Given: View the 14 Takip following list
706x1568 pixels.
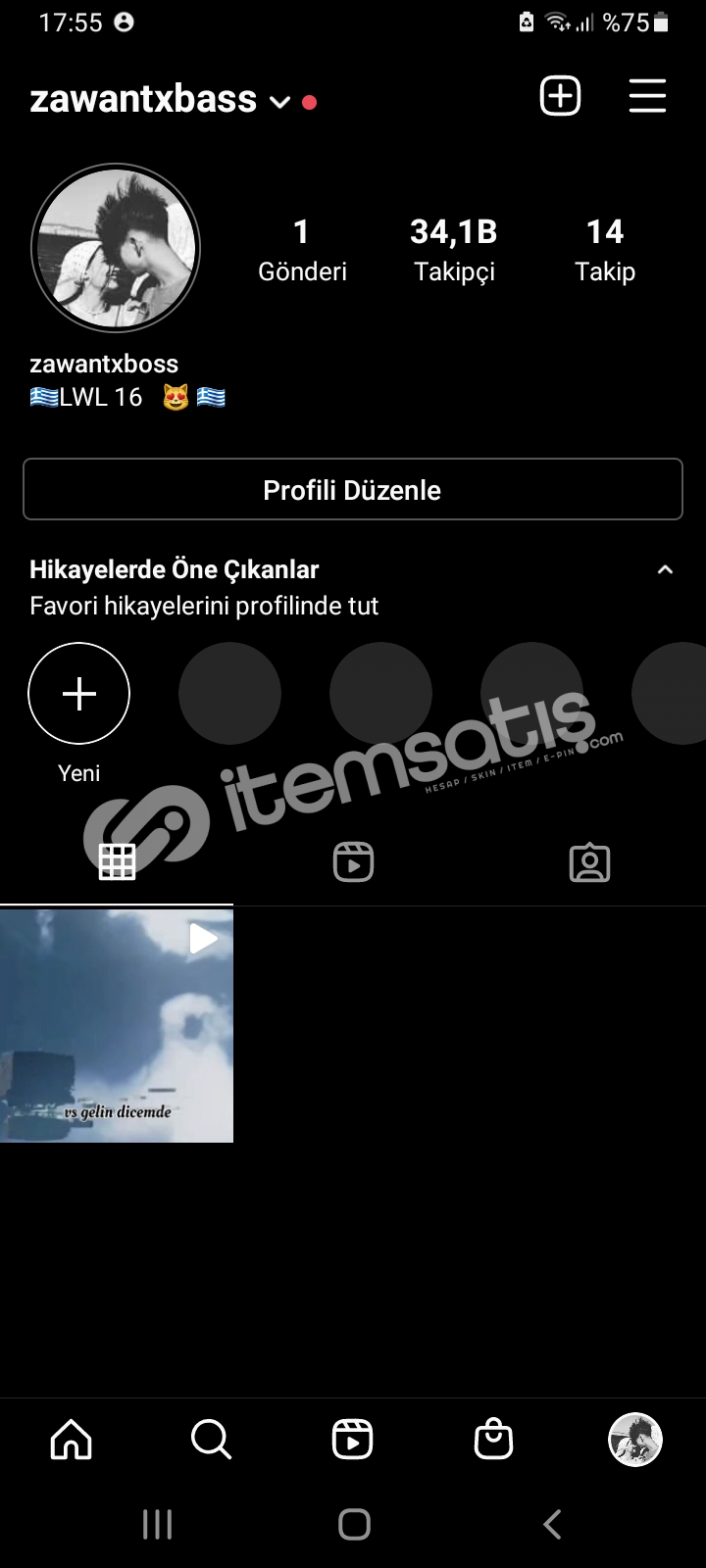Looking at the screenshot, I should click(605, 250).
